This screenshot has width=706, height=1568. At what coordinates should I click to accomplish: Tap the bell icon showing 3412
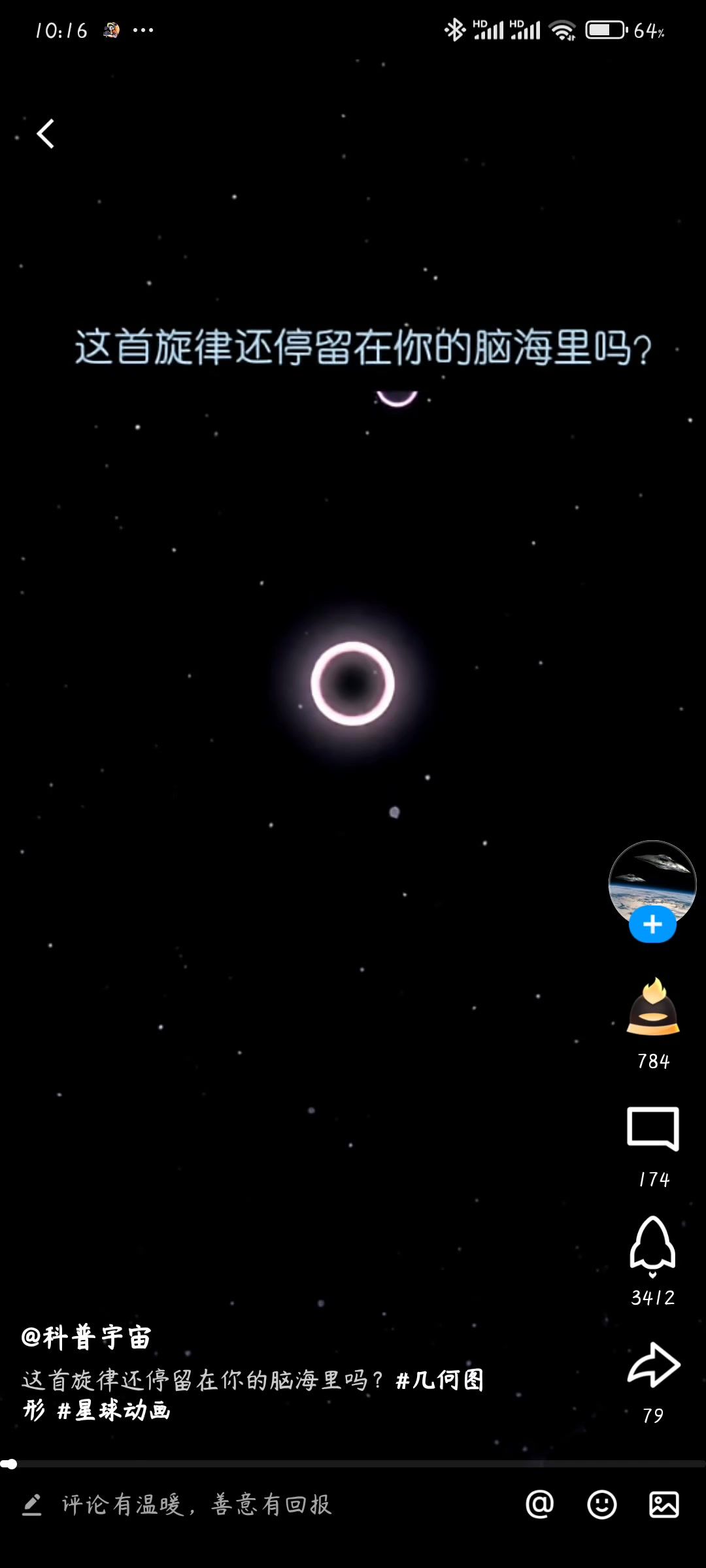[652, 1246]
